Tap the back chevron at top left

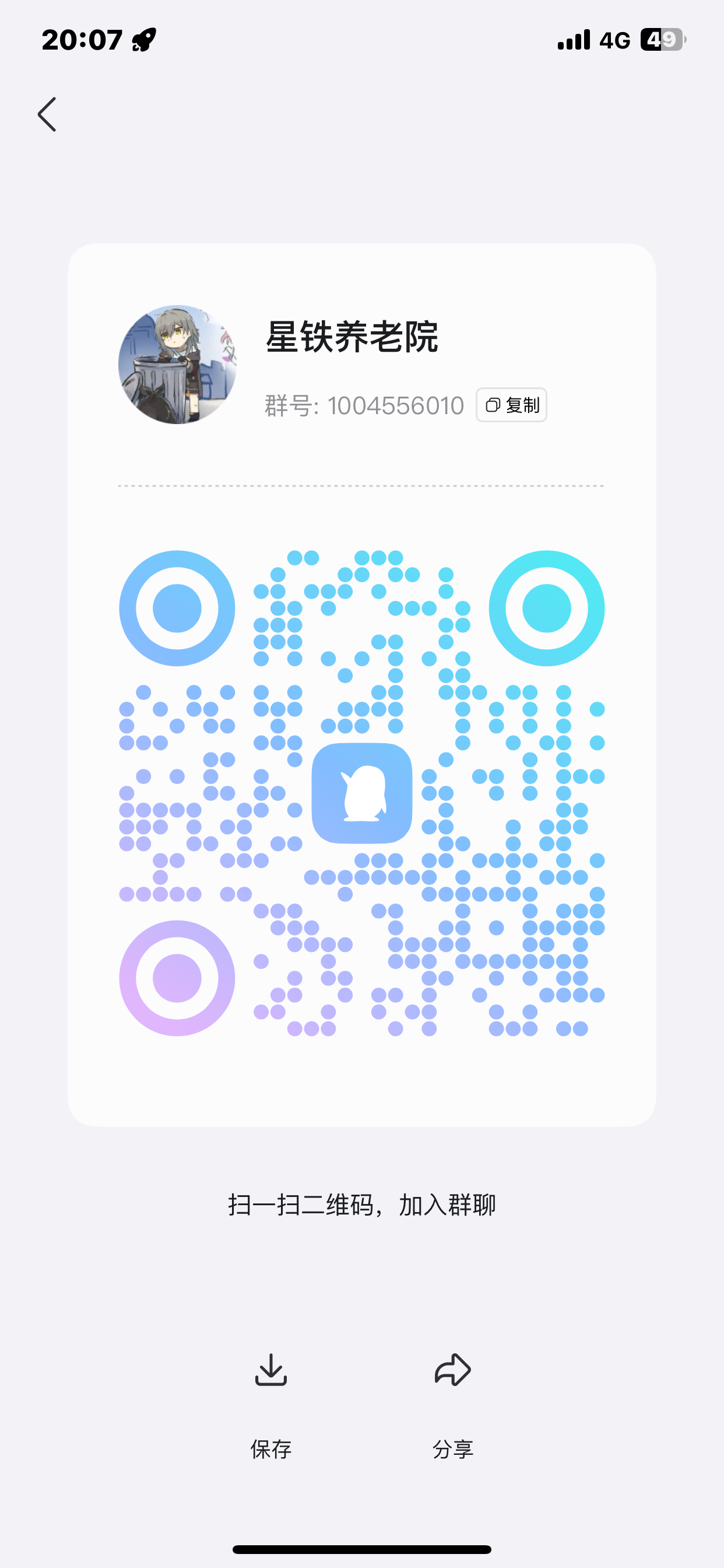[47, 114]
